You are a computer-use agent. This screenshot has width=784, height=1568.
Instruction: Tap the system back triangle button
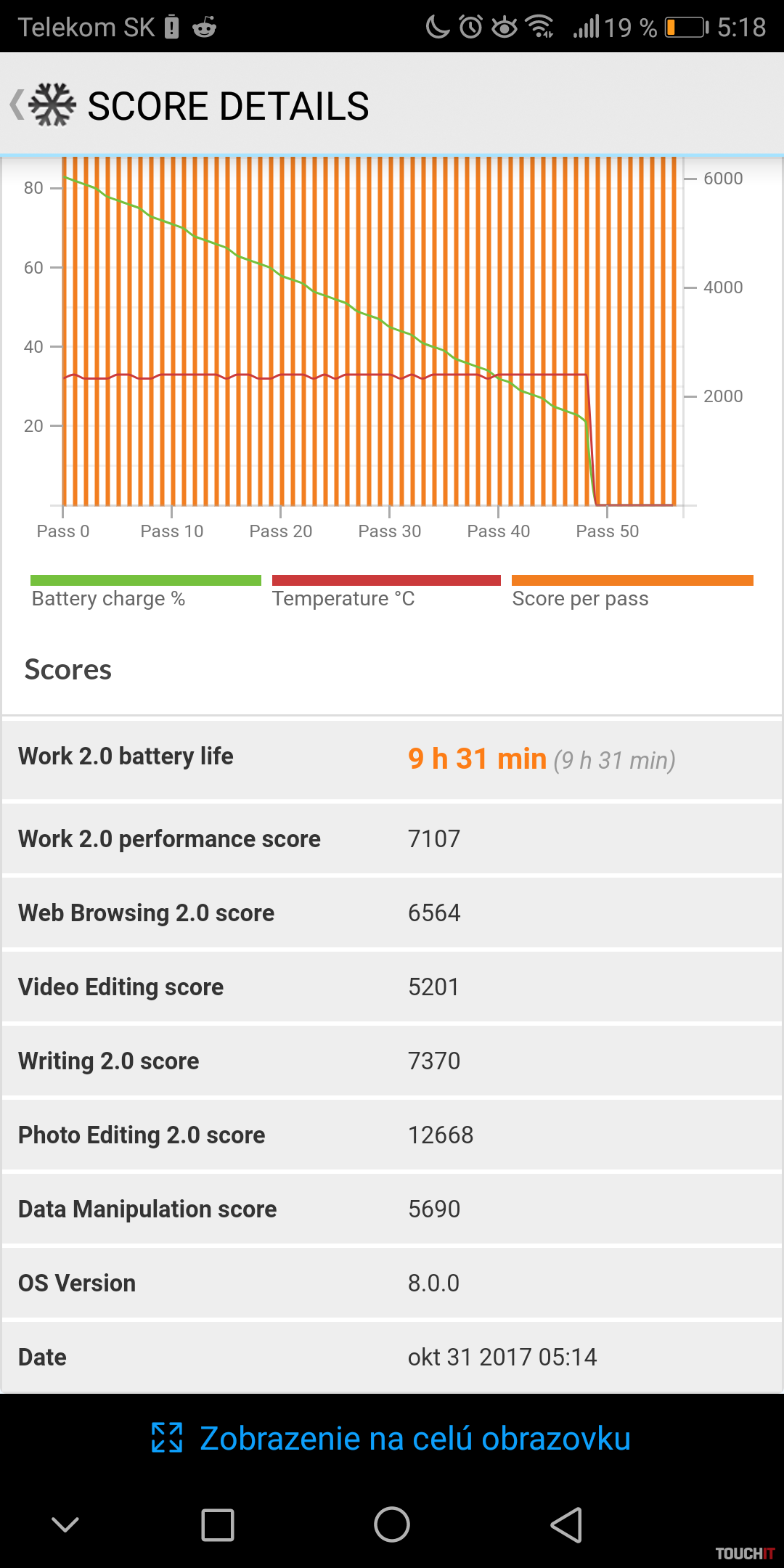pos(566,1524)
